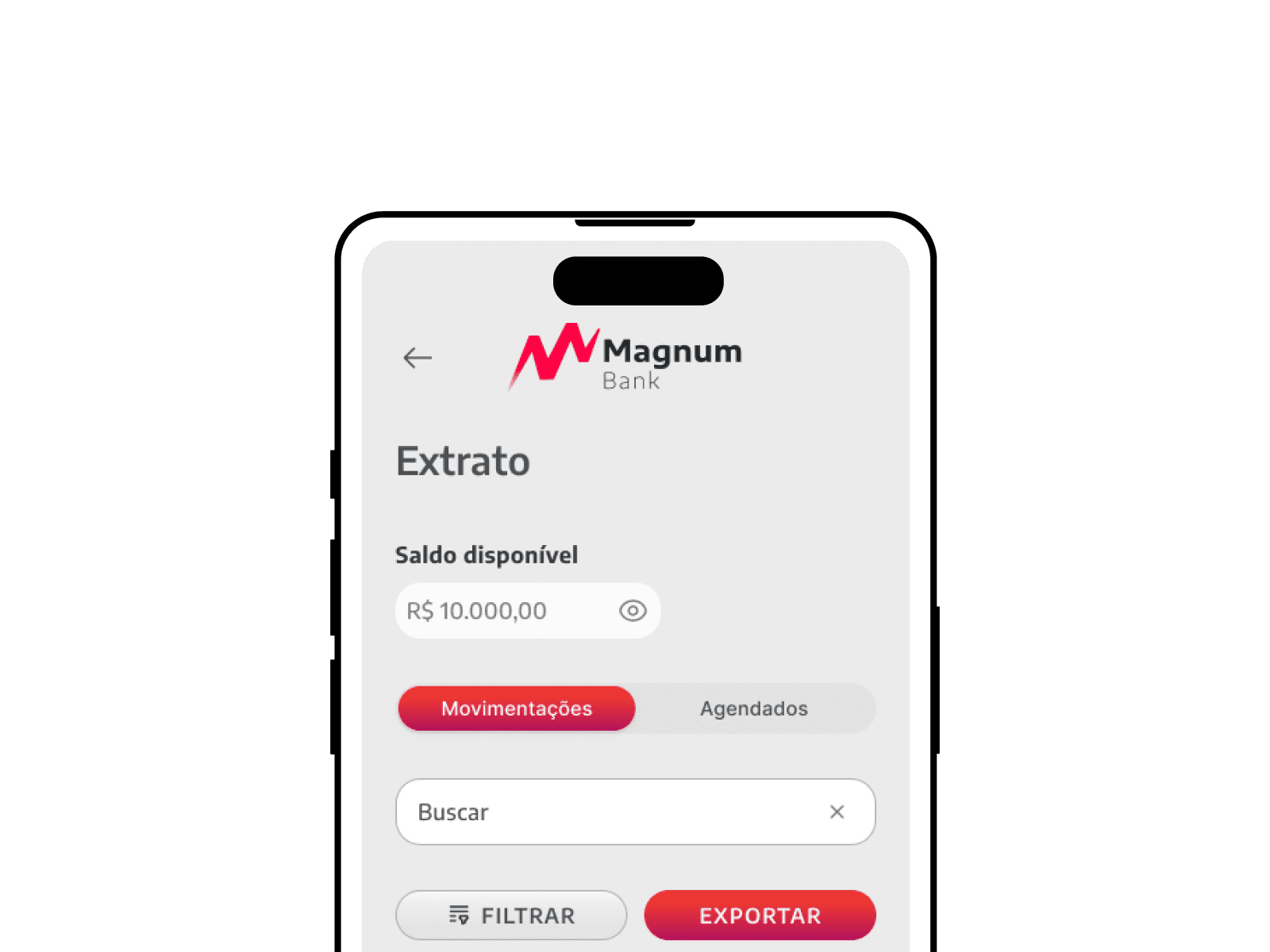This screenshot has height=952, width=1270.
Task: Open the Filtrar options
Action: pyautogui.click(x=511, y=916)
